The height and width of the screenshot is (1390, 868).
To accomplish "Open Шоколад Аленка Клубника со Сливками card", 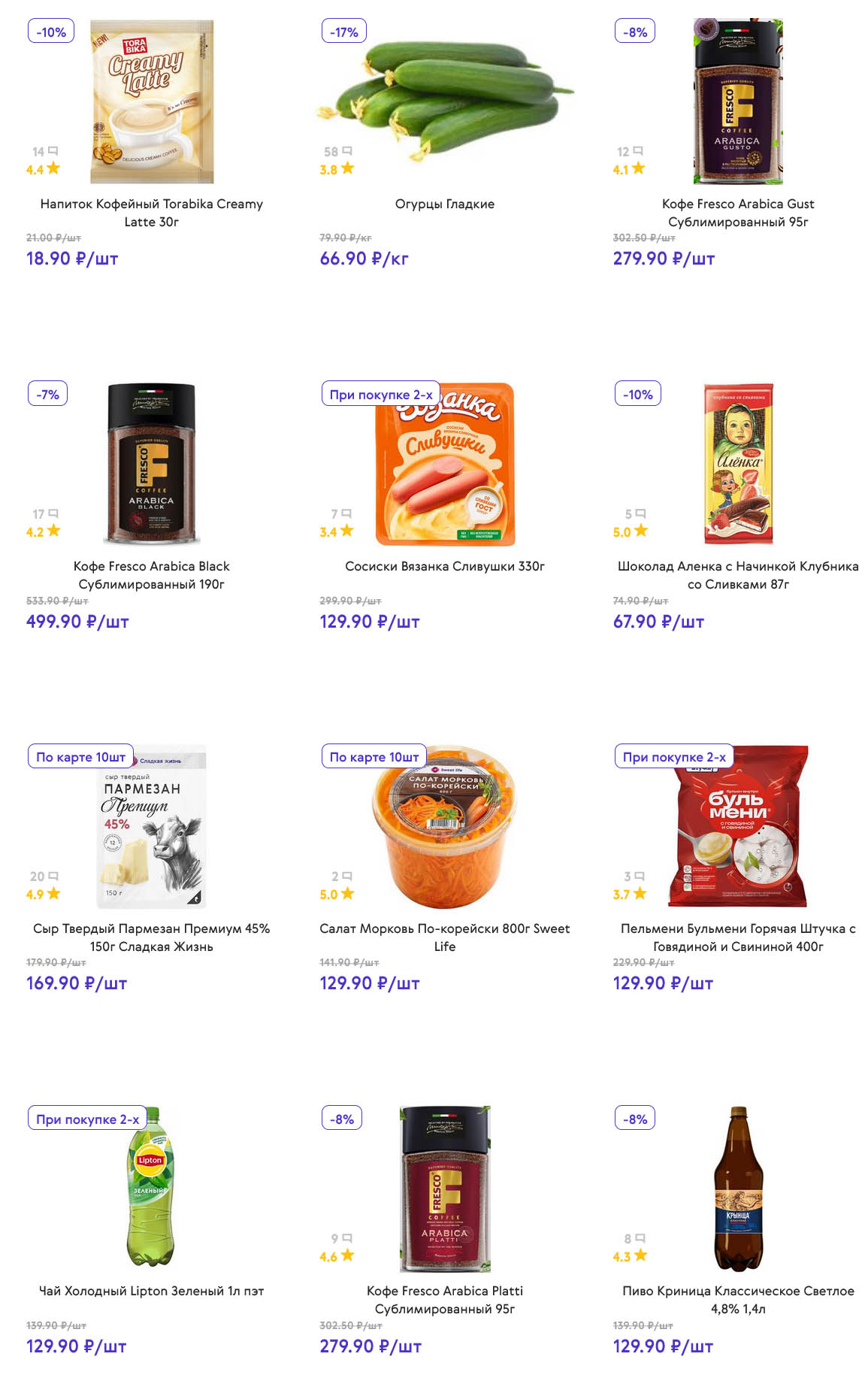I will pyautogui.click(x=738, y=465).
